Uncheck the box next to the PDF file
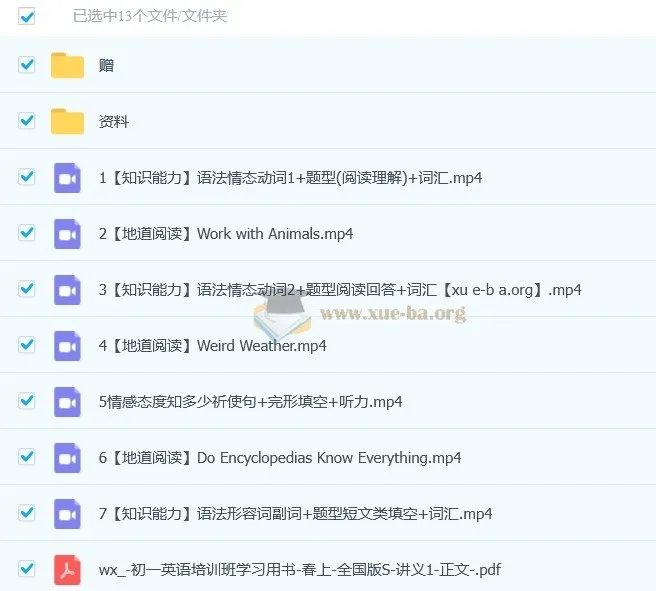Screen dimensions: 656x591 [27, 569]
